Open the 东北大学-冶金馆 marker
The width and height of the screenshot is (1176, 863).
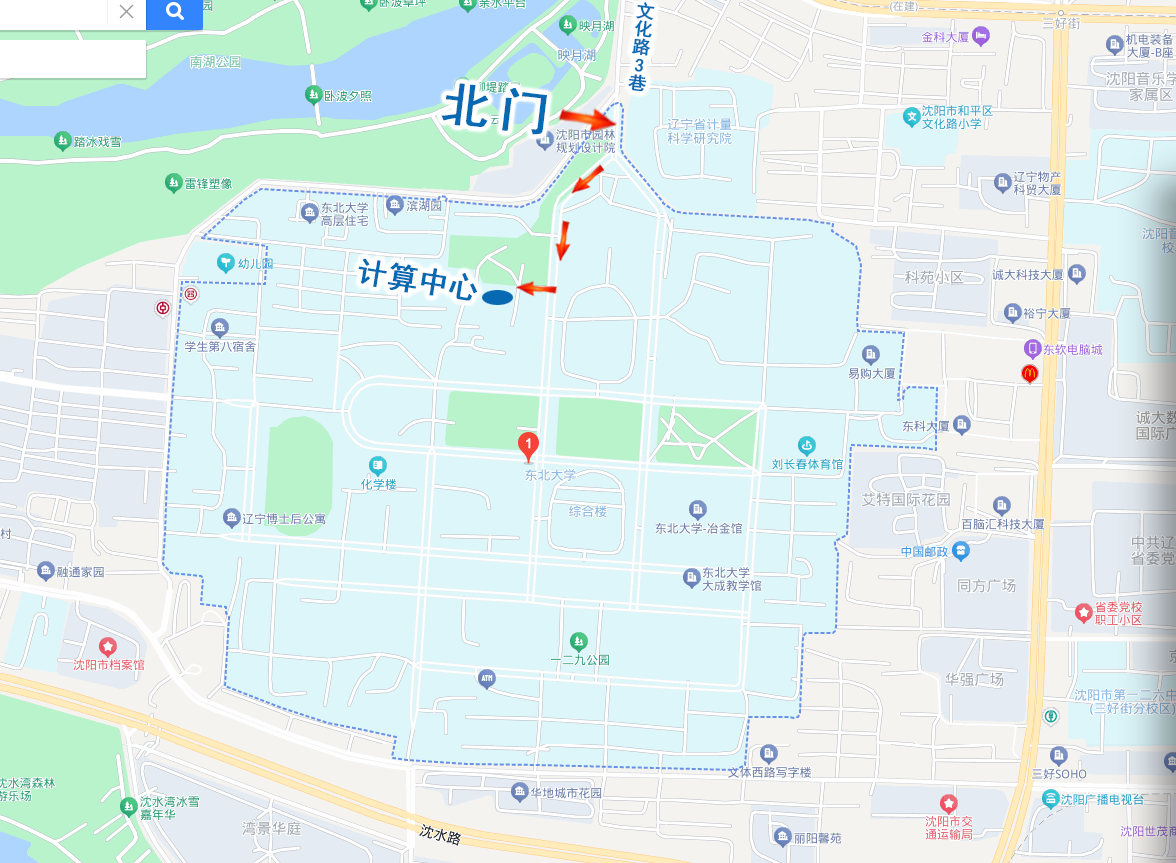point(697,509)
